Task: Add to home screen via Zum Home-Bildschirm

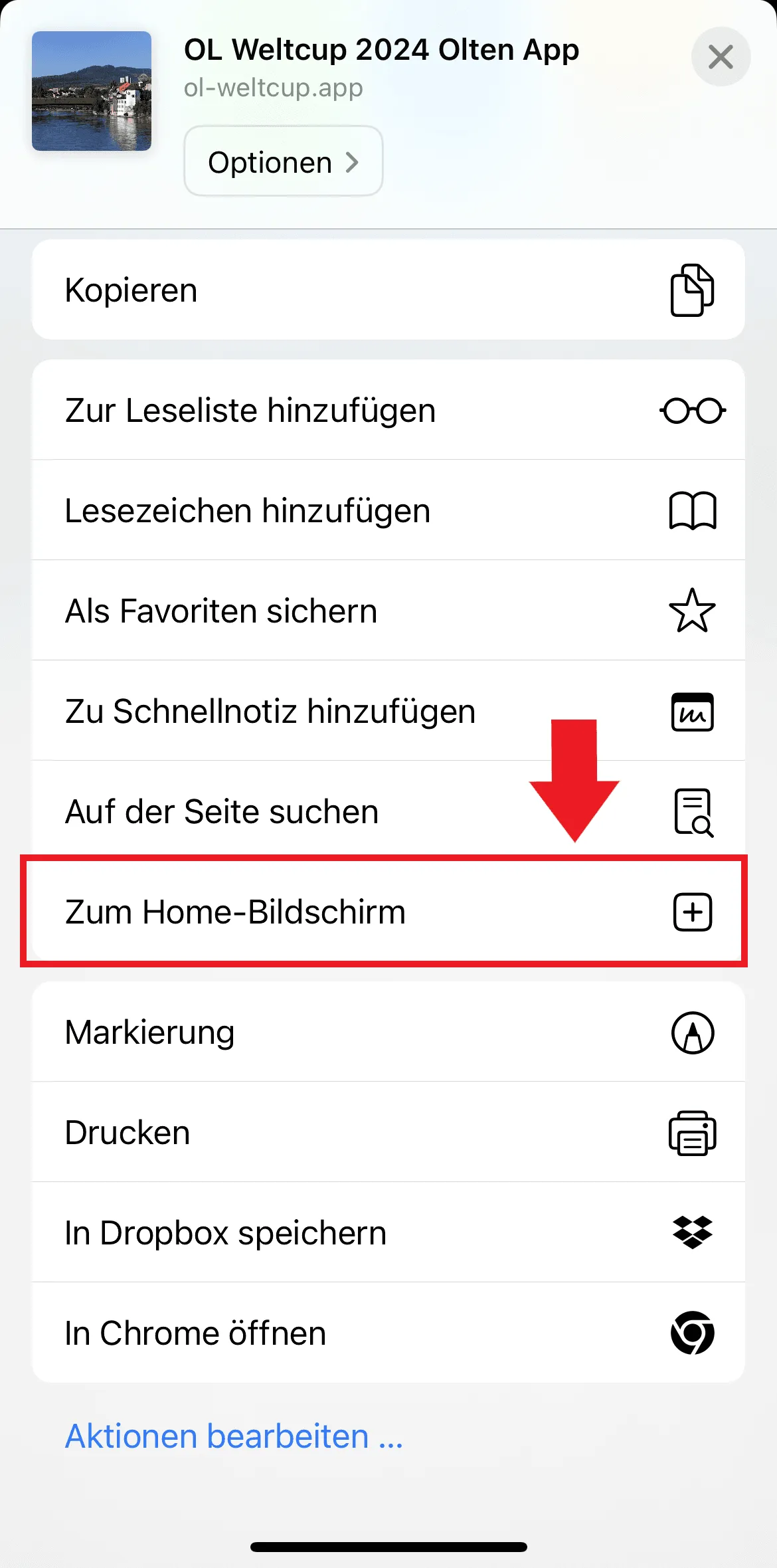Action: pos(388,912)
